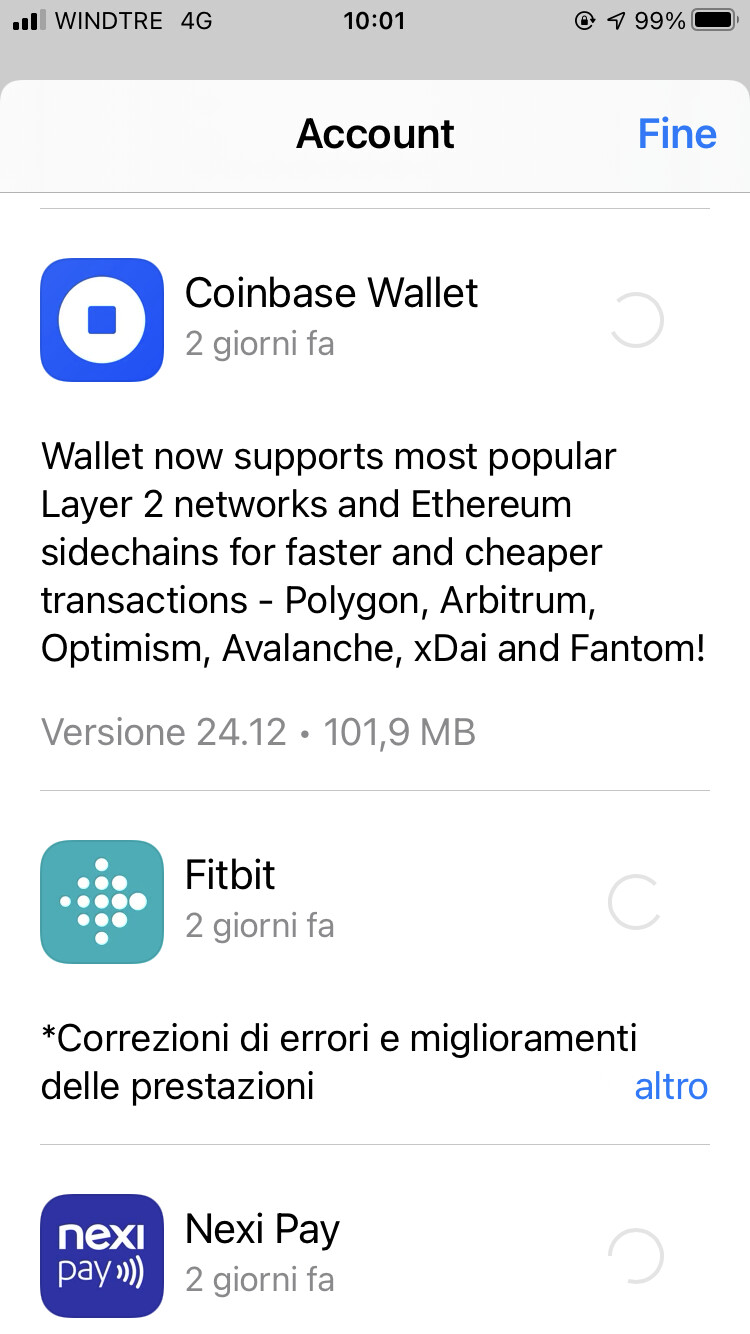Tap Fine to close the Account sheet
750x1334 pixels.
(677, 134)
